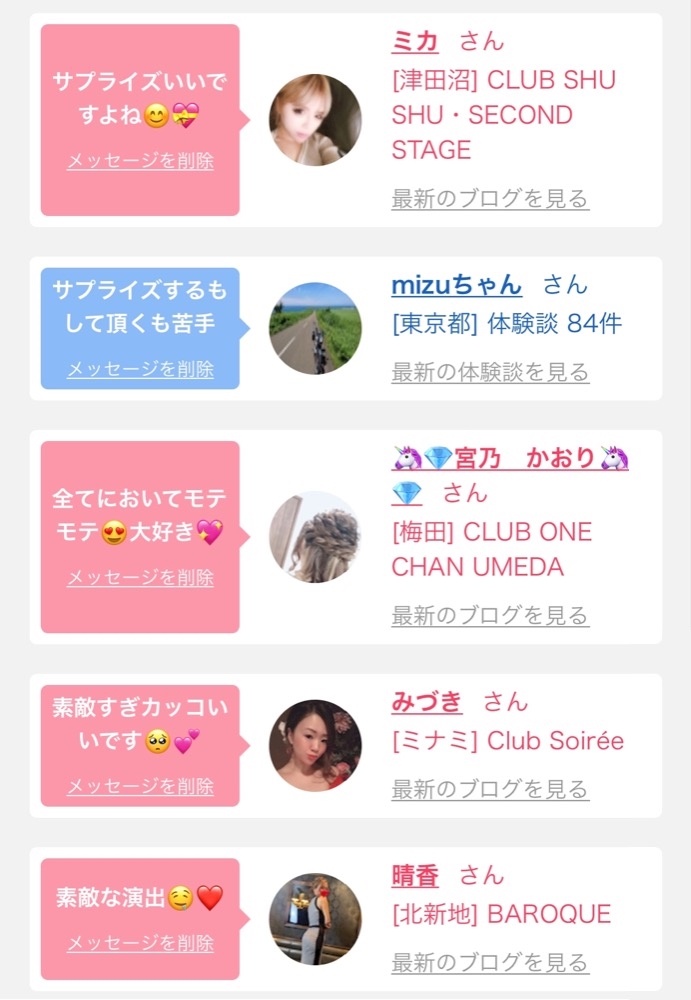Open 晴香's profile name link
Screen dimensions: 691x1000
pos(414,876)
